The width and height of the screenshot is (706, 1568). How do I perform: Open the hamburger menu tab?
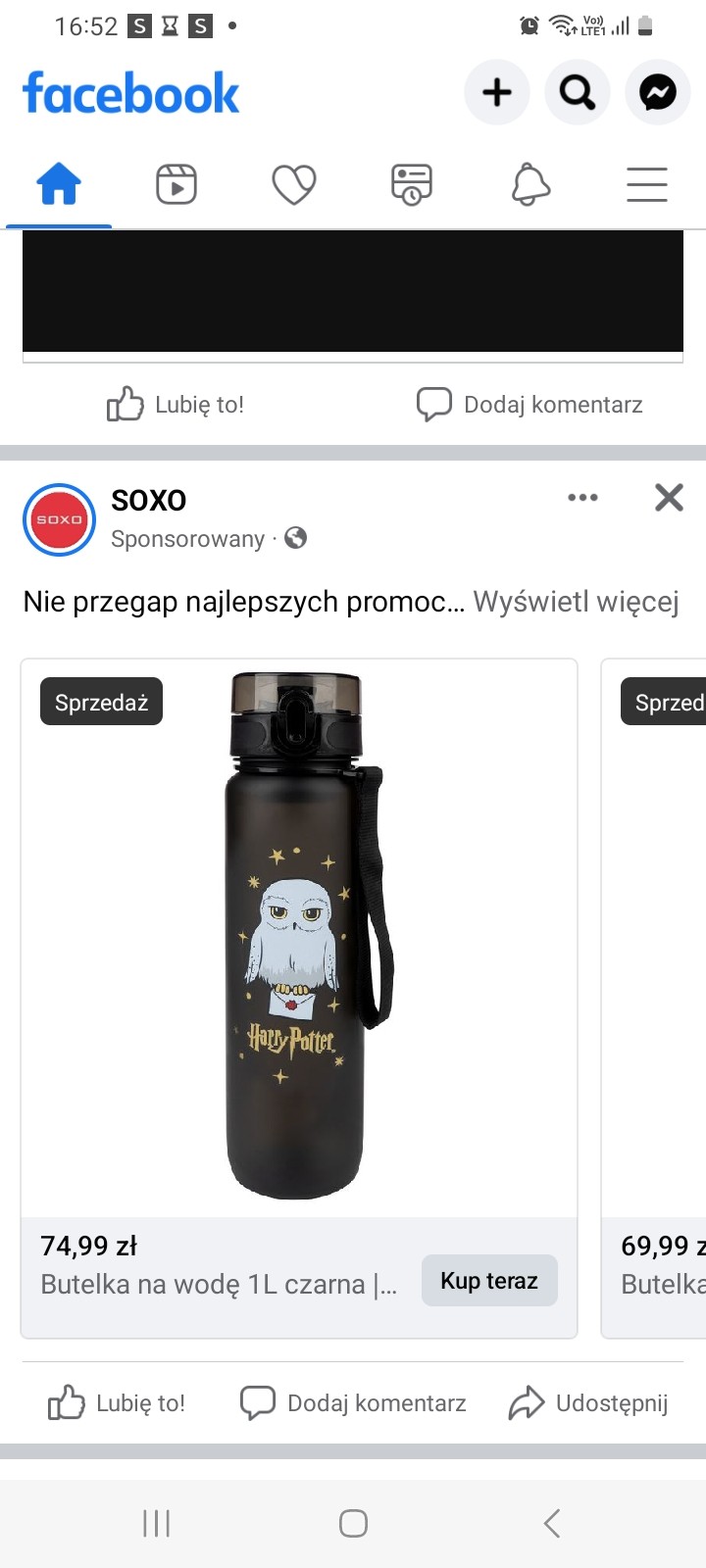click(x=647, y=184)
